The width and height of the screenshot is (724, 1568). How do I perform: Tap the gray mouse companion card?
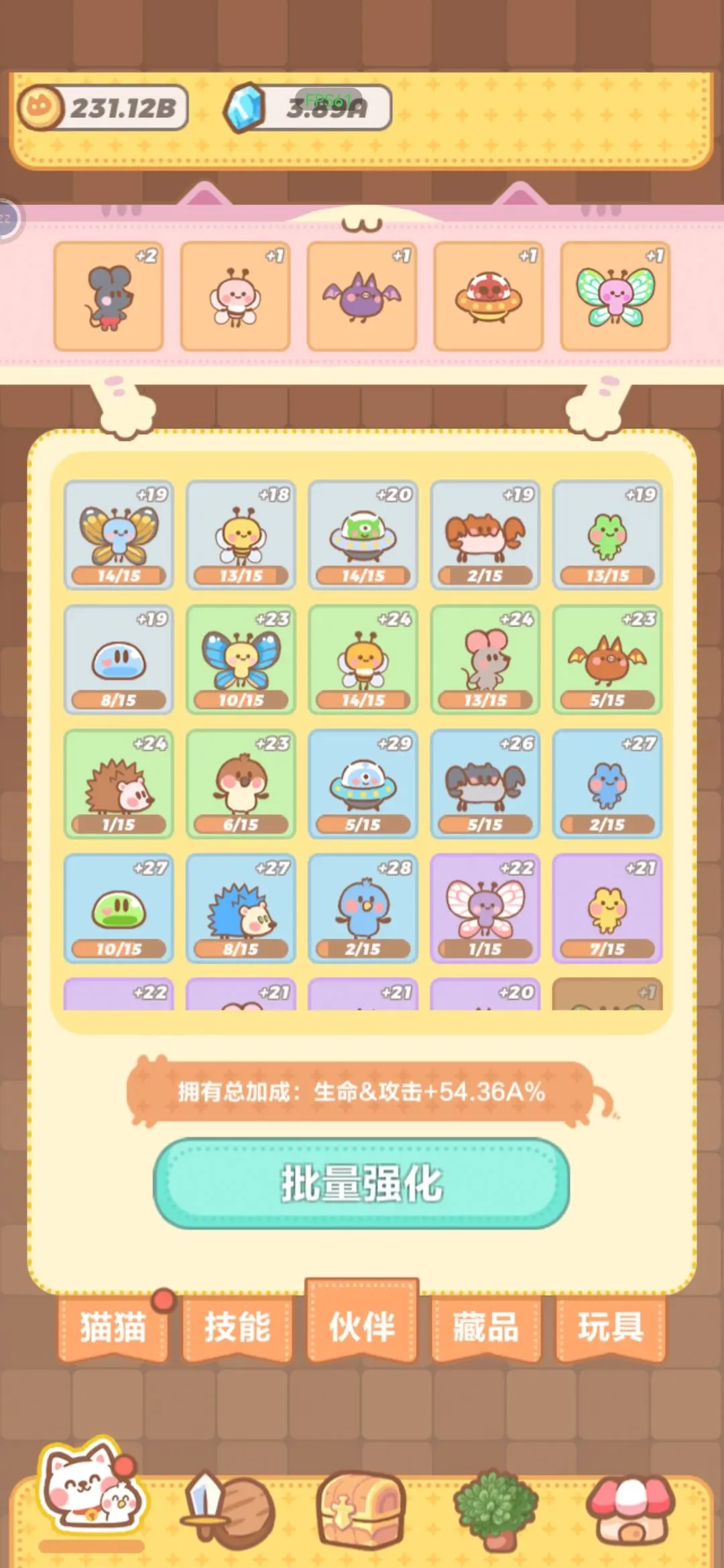485,660
